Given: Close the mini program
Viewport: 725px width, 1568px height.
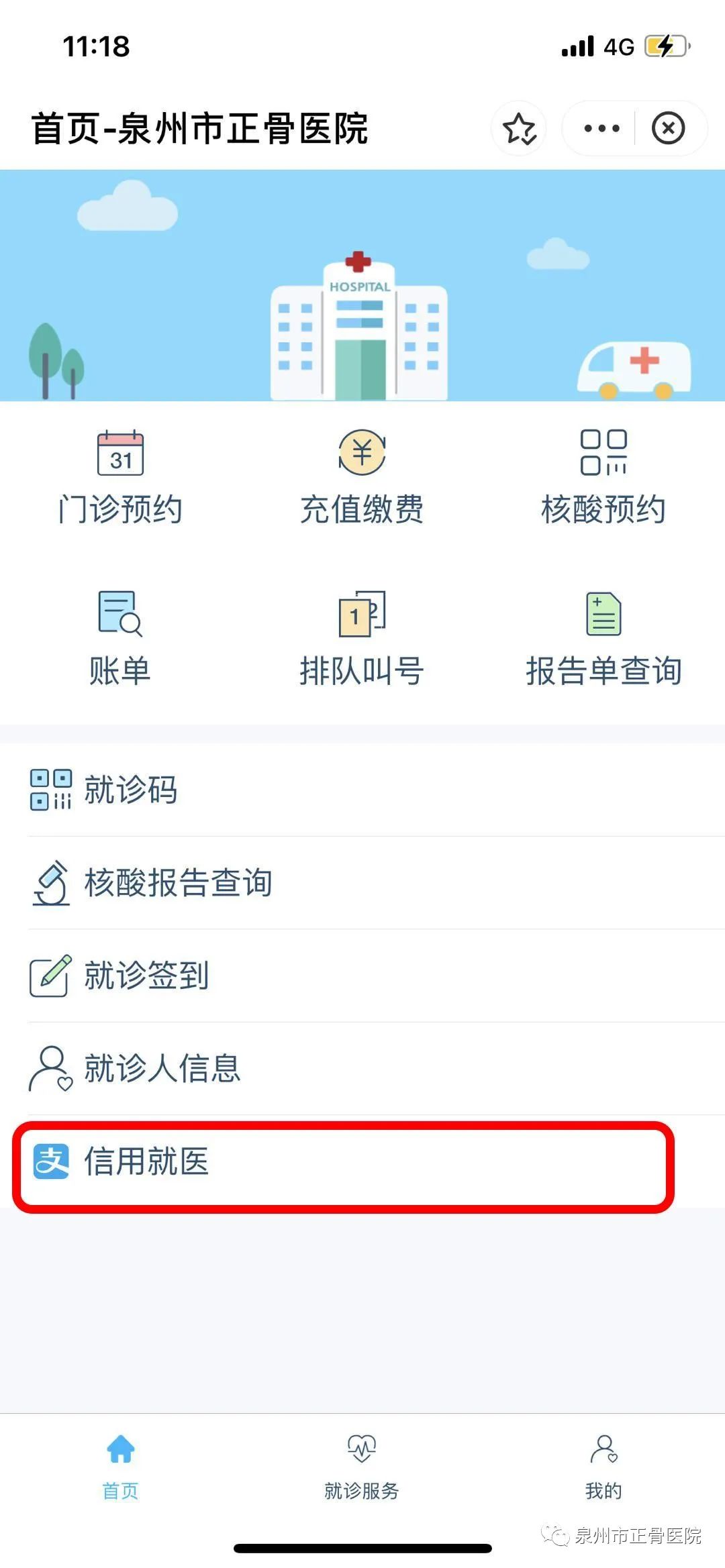Looking at the screenshot, I should tap(668, 128).
